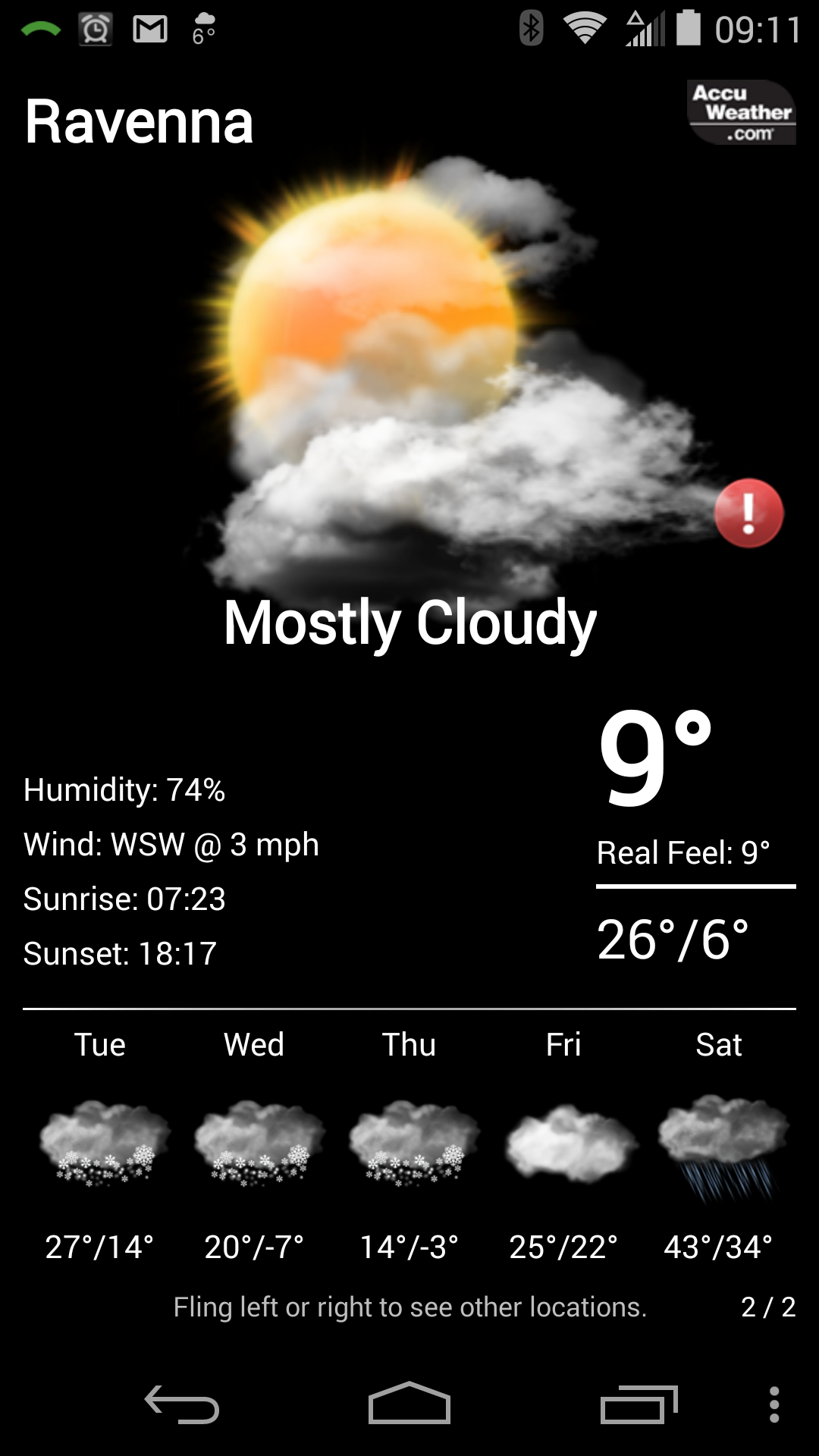Open the recent apps view
819x1456 pixels.
pyautogui.click(x=639, y=1404)
